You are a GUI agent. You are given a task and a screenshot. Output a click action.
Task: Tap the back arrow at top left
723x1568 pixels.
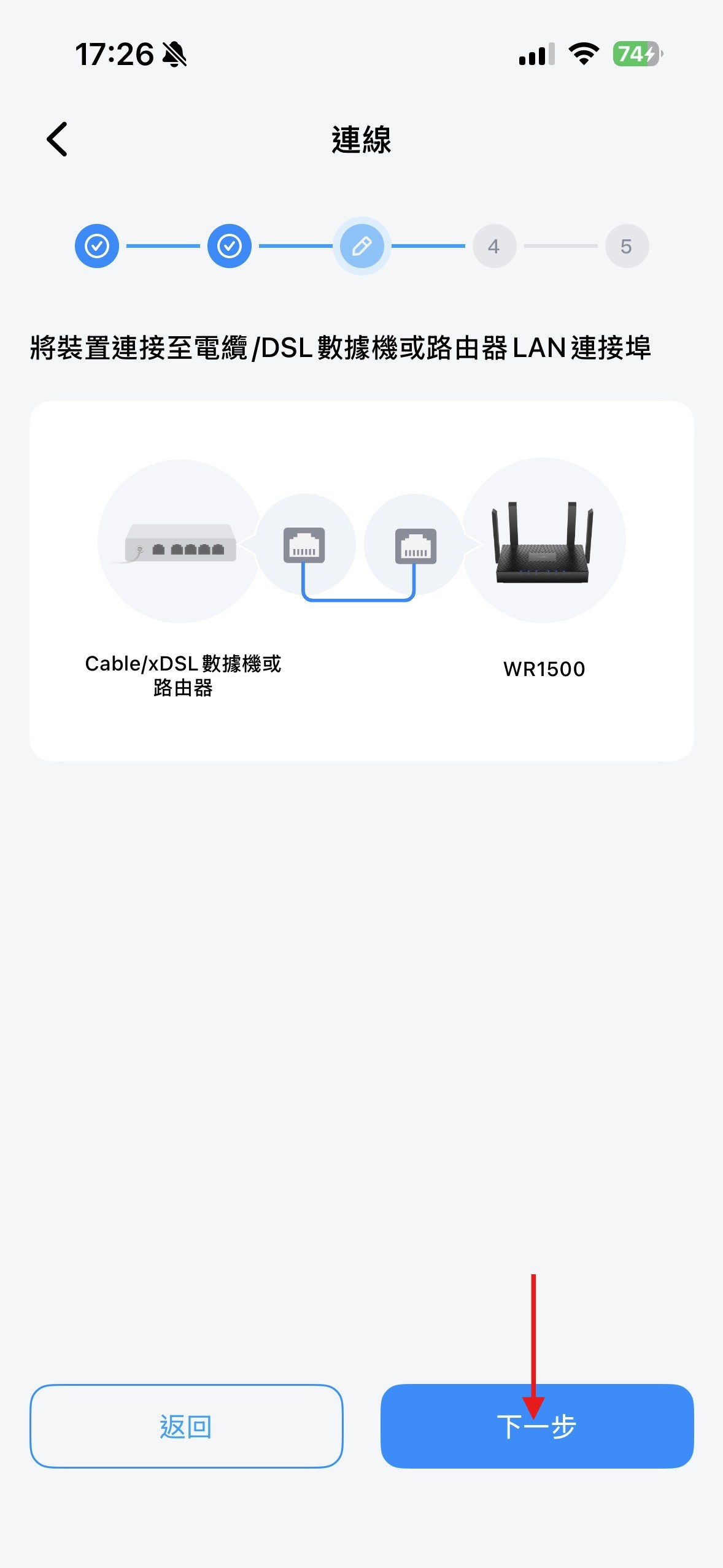(x=57, y=139)
